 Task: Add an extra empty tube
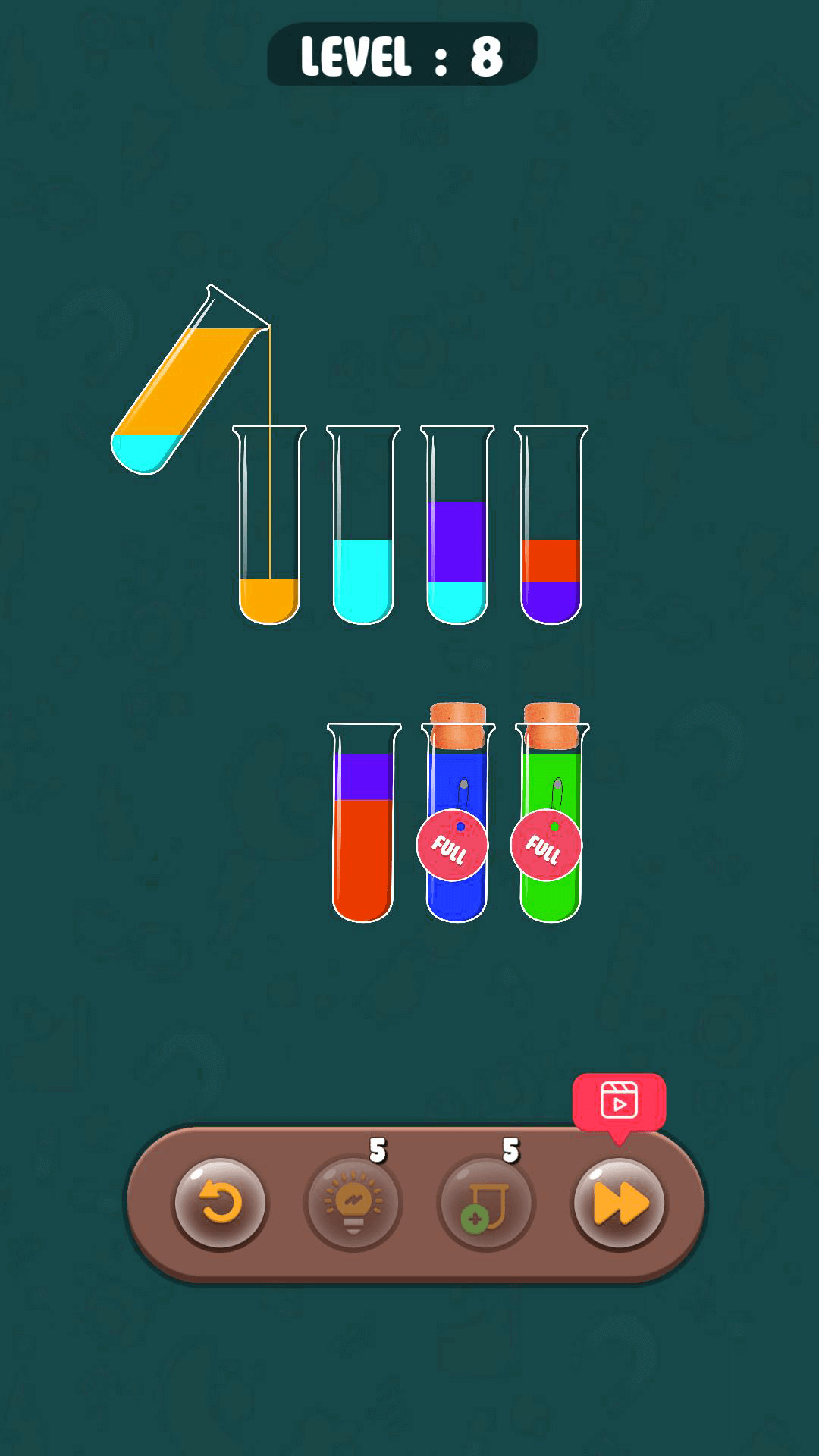click(x=486, y=1203)
